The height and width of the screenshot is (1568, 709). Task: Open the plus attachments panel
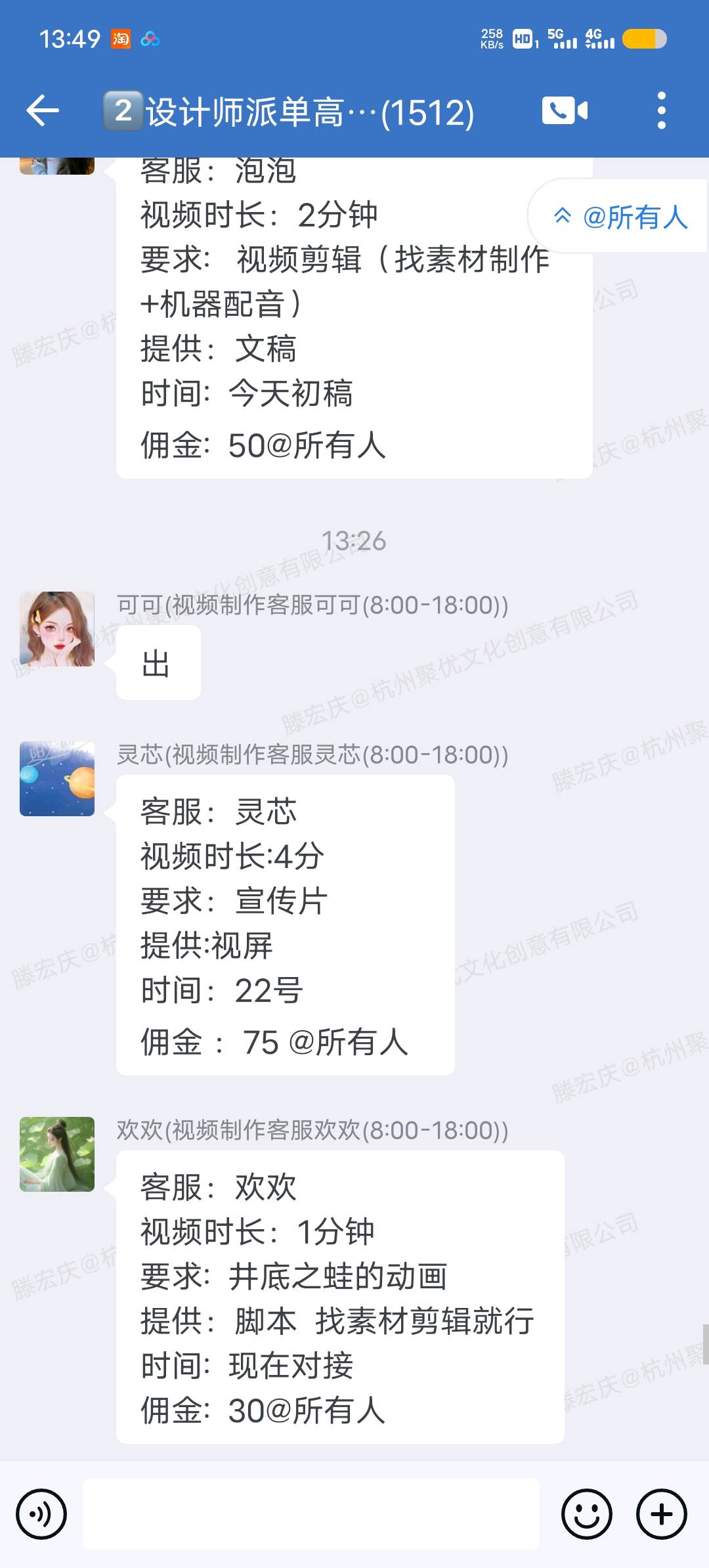[x=661, y=1514]
